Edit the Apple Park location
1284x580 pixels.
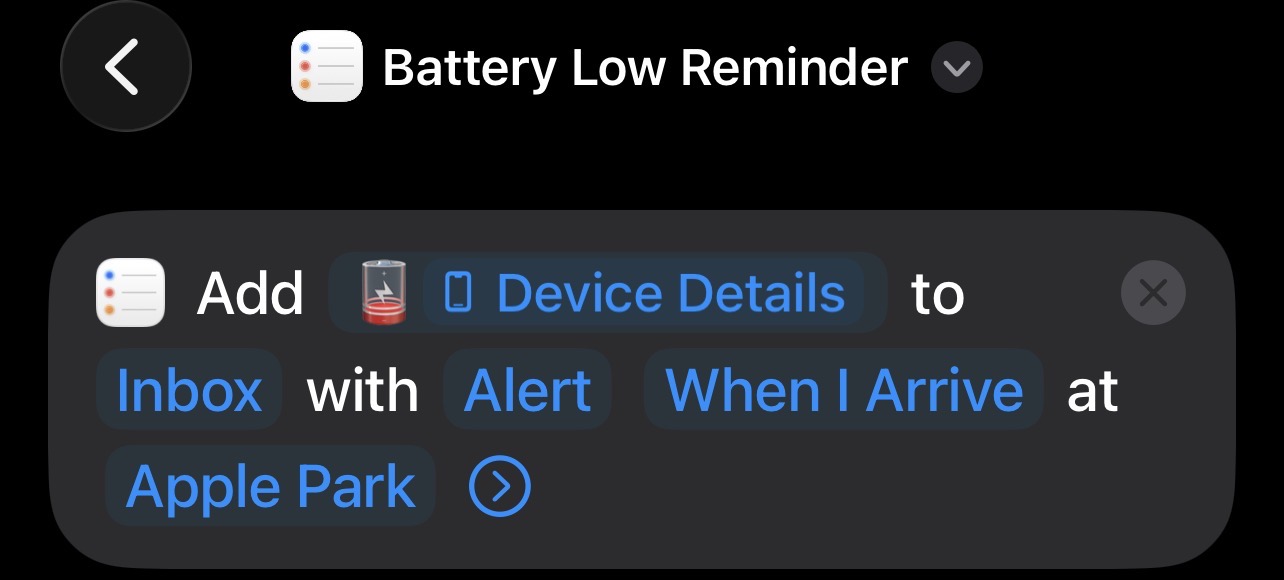[270, 487]
